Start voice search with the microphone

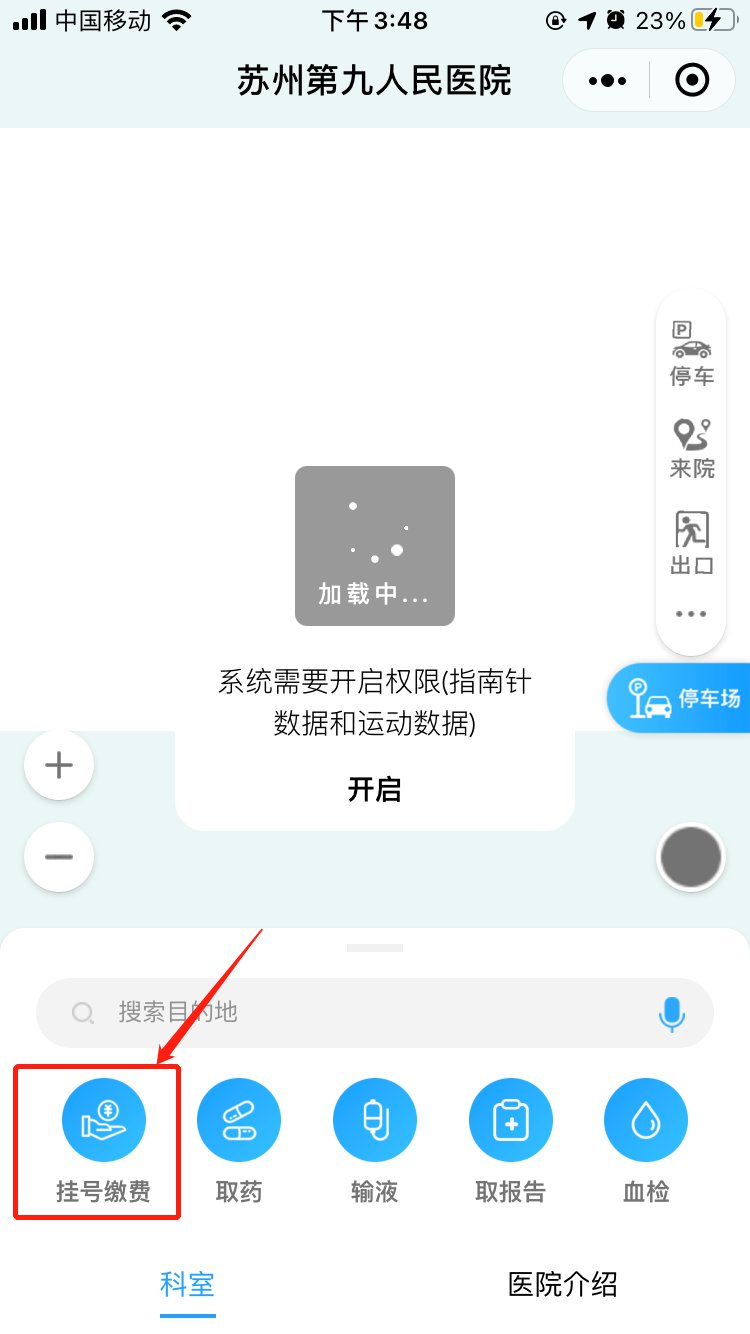click(x=672, y=1013)
